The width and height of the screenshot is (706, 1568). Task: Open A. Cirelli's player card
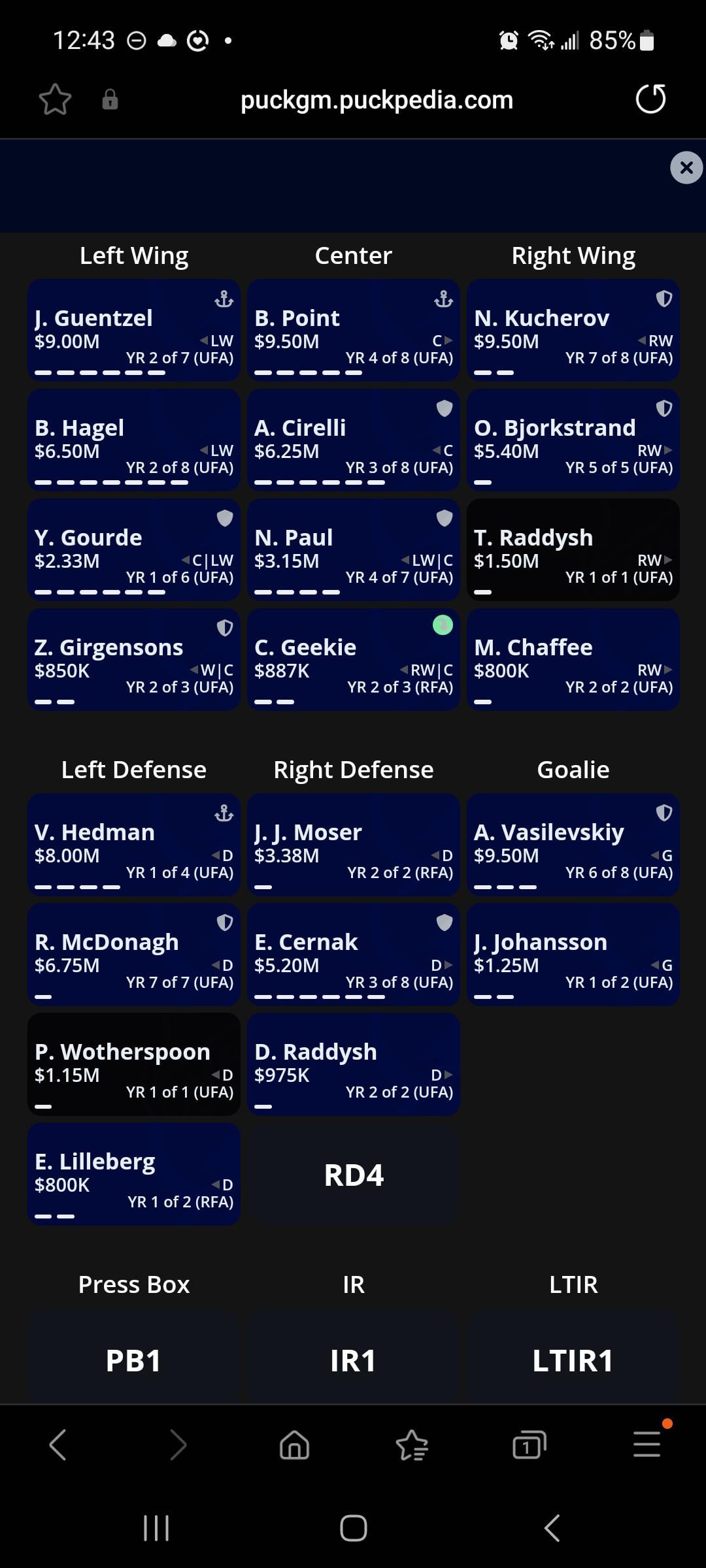pyautogui.click(x=353, y=440)
